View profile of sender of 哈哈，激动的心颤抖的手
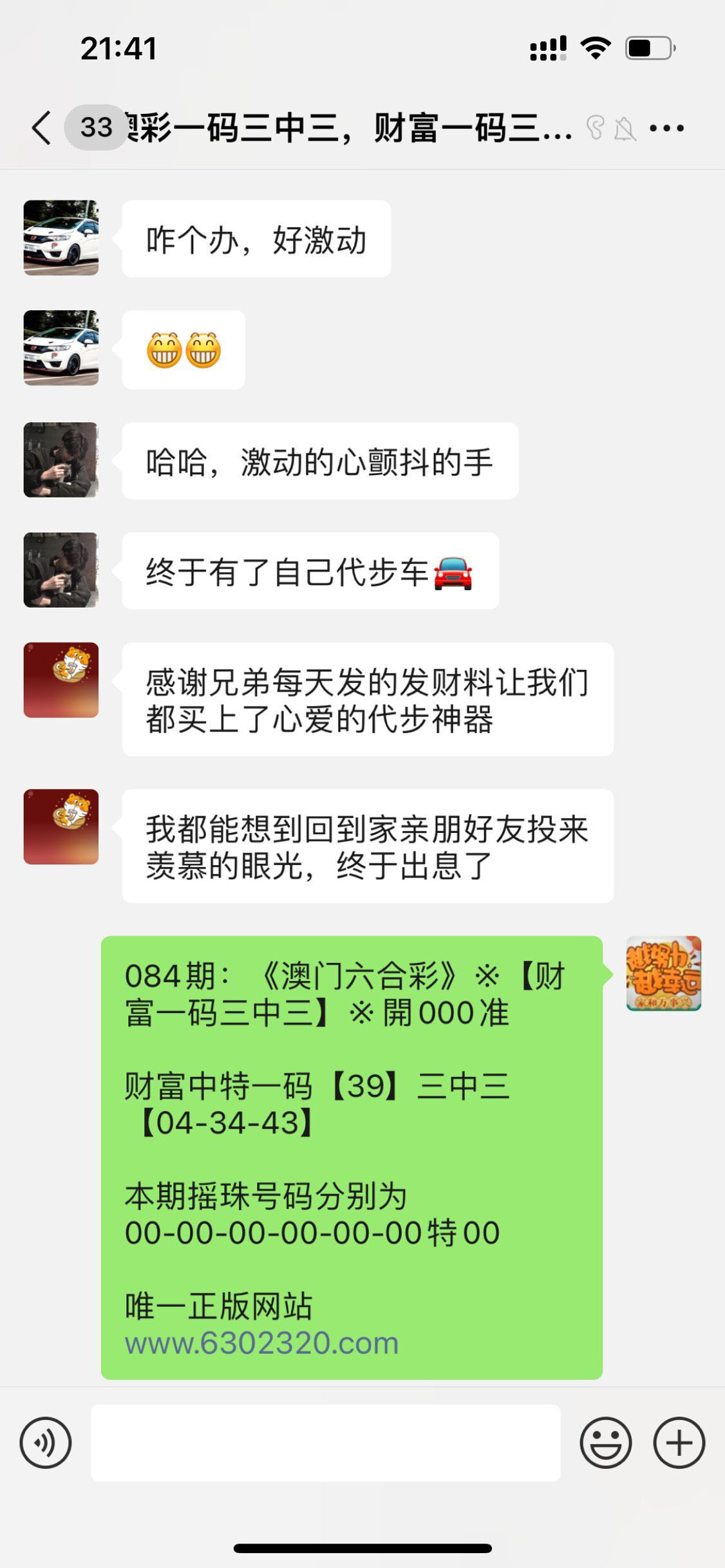 61,460
